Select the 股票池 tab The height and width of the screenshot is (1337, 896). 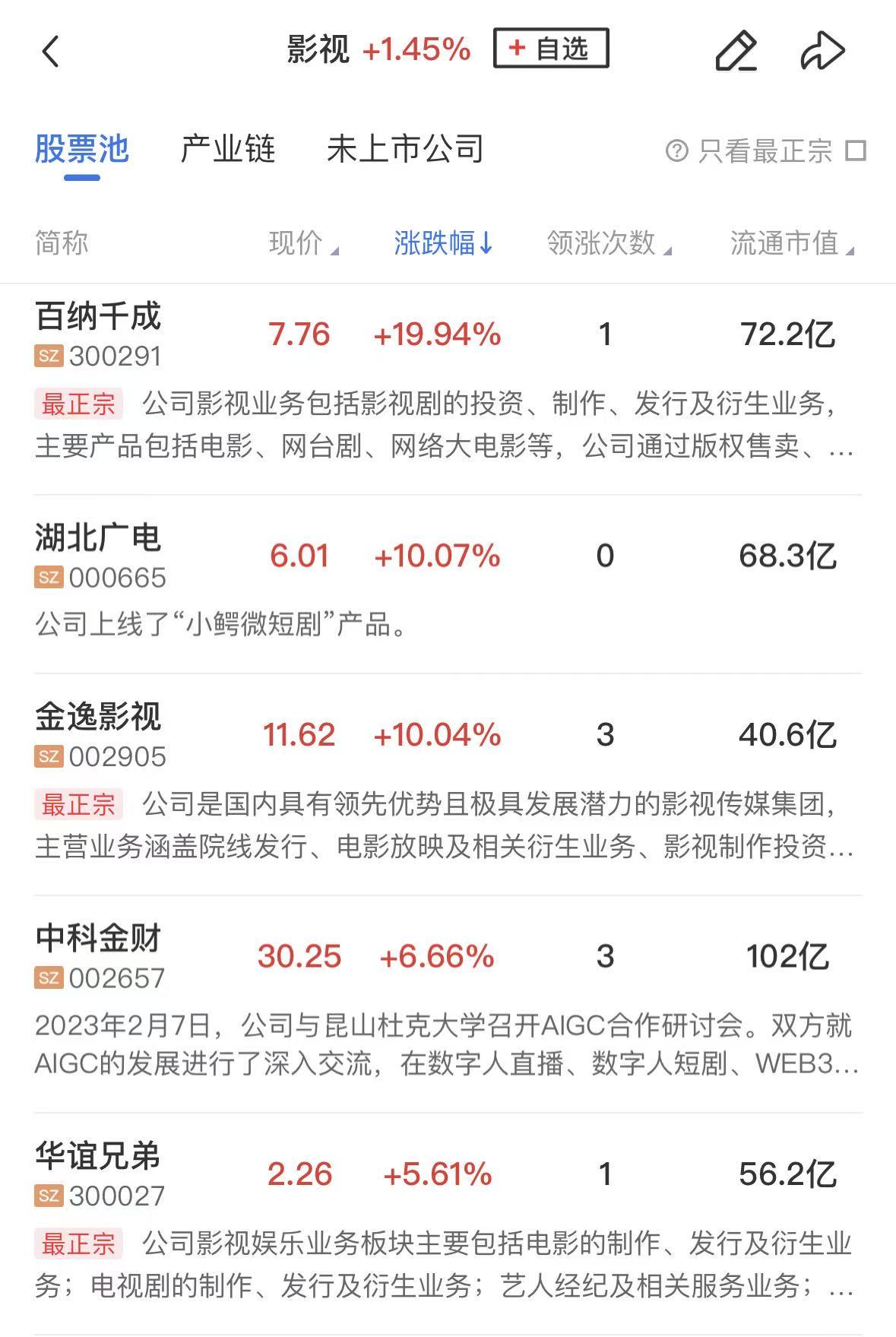pos(82,149)
